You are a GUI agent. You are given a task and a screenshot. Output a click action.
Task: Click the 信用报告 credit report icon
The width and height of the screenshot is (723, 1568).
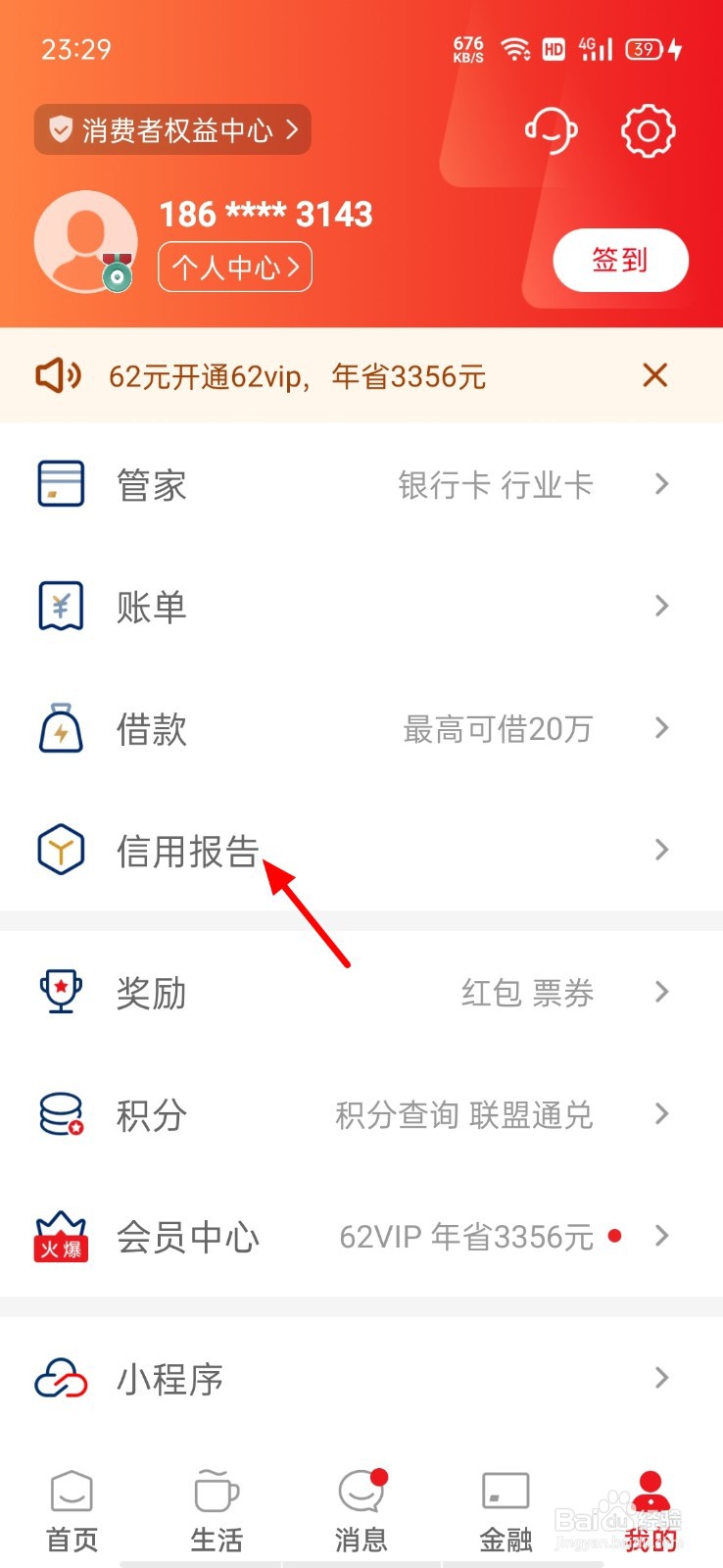61,849
